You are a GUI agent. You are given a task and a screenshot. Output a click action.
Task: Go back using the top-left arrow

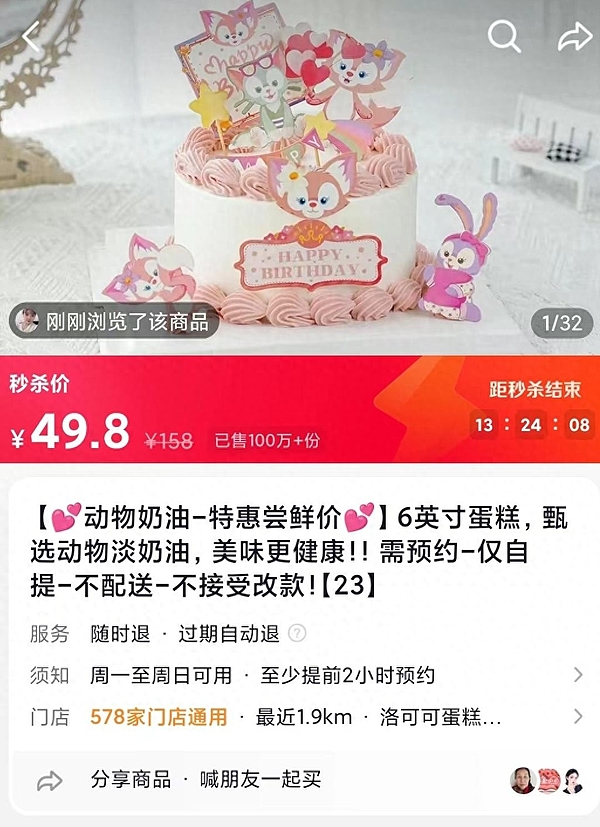(x=32, y=38)
